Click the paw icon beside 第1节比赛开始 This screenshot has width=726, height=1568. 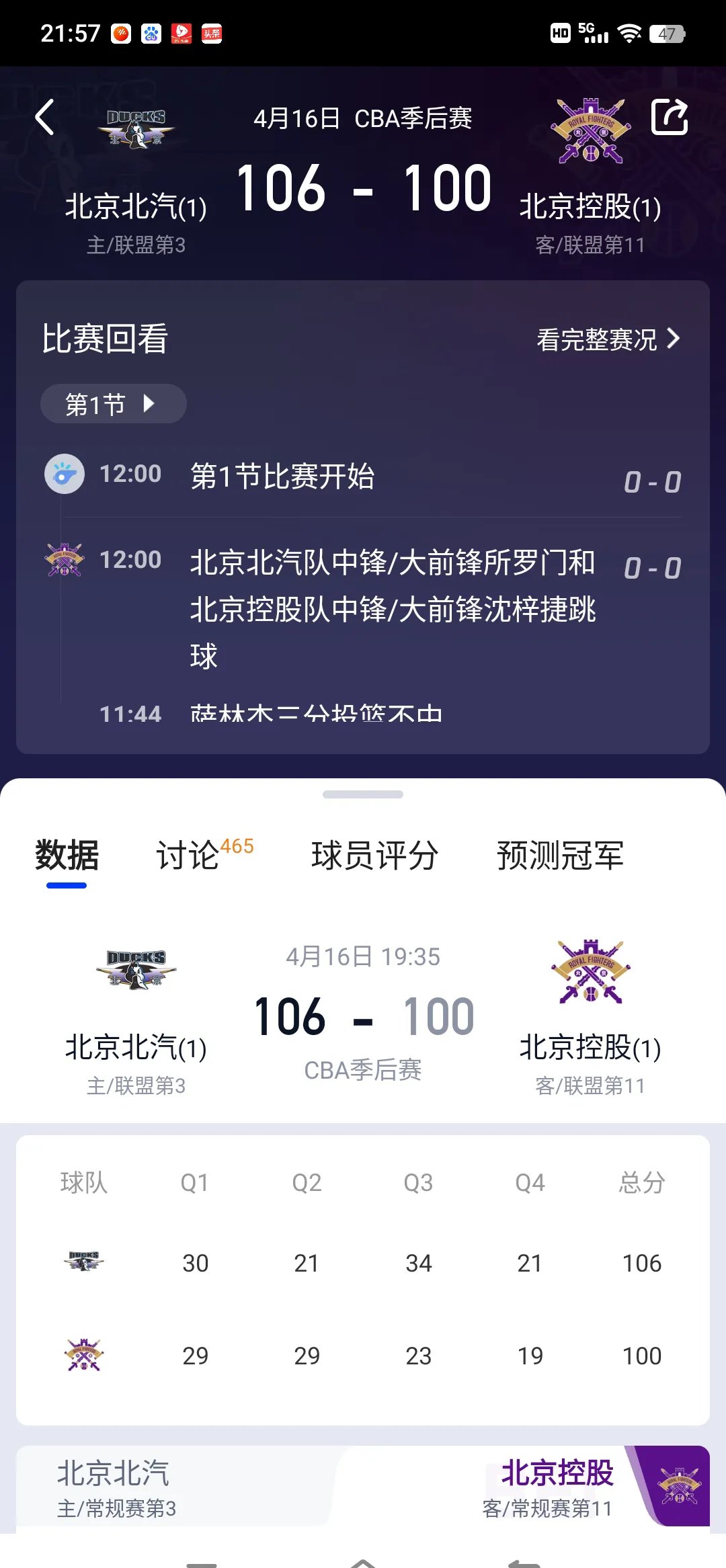65,474
